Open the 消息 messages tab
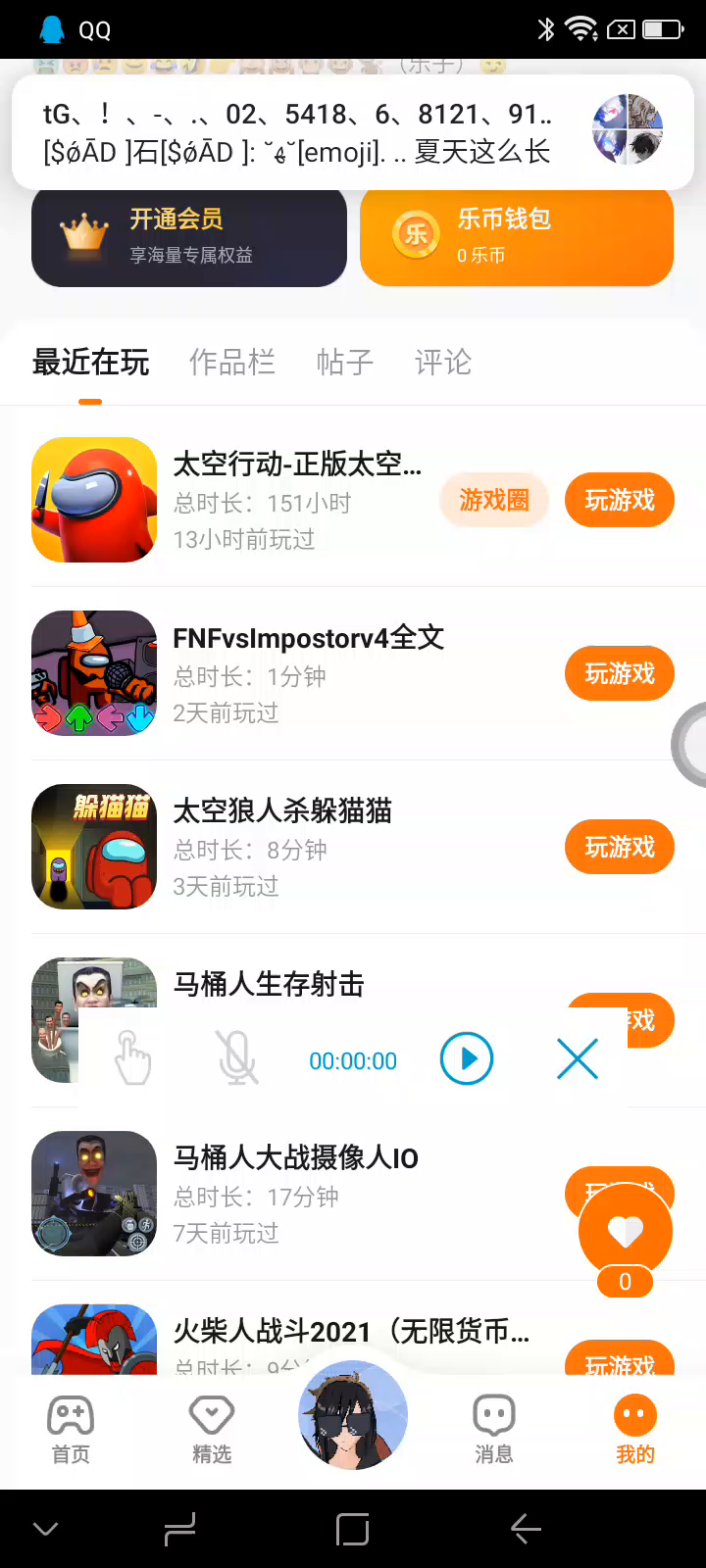This screenshot has height=1568, width=706. [494, 1429]
